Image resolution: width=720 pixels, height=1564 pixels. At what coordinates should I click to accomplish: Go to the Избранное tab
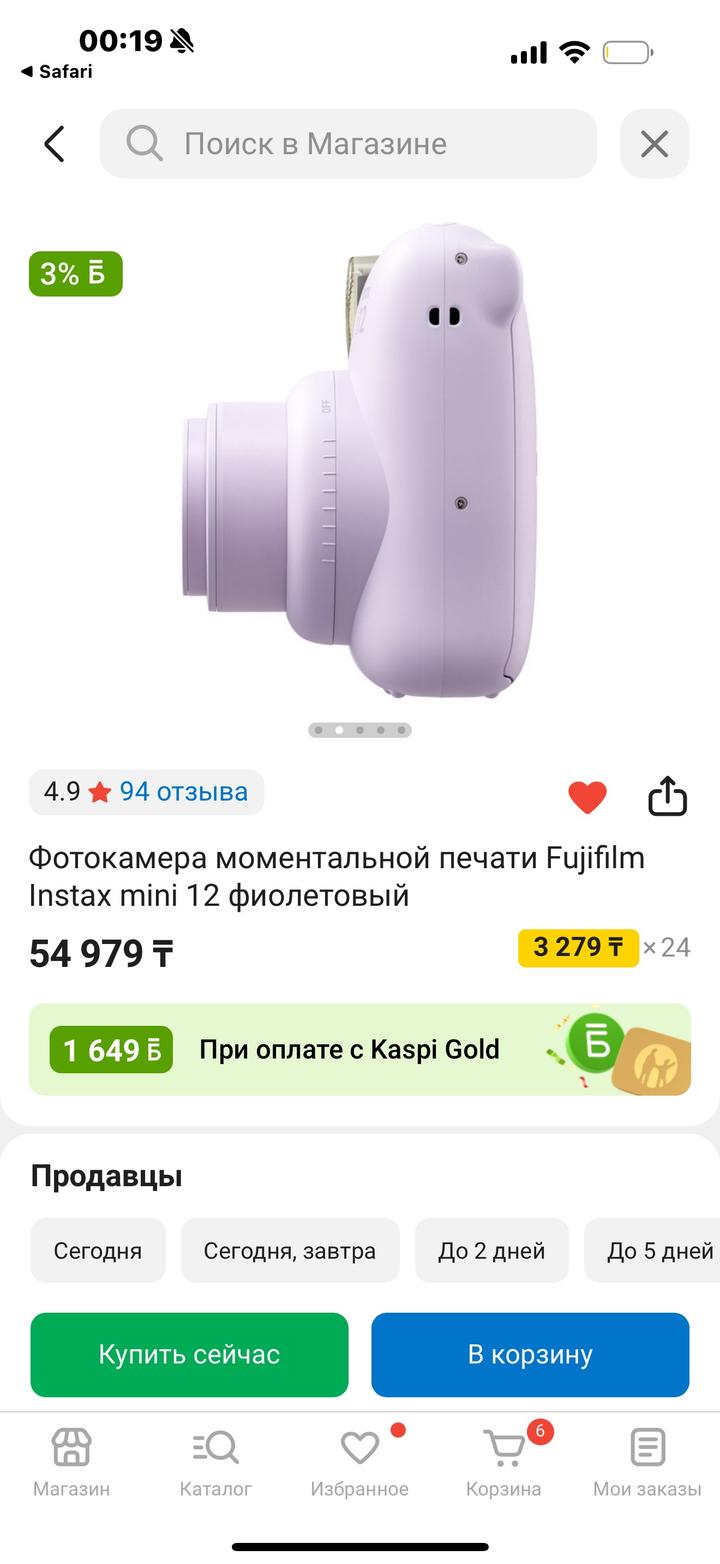click(x=360, y=1460)
